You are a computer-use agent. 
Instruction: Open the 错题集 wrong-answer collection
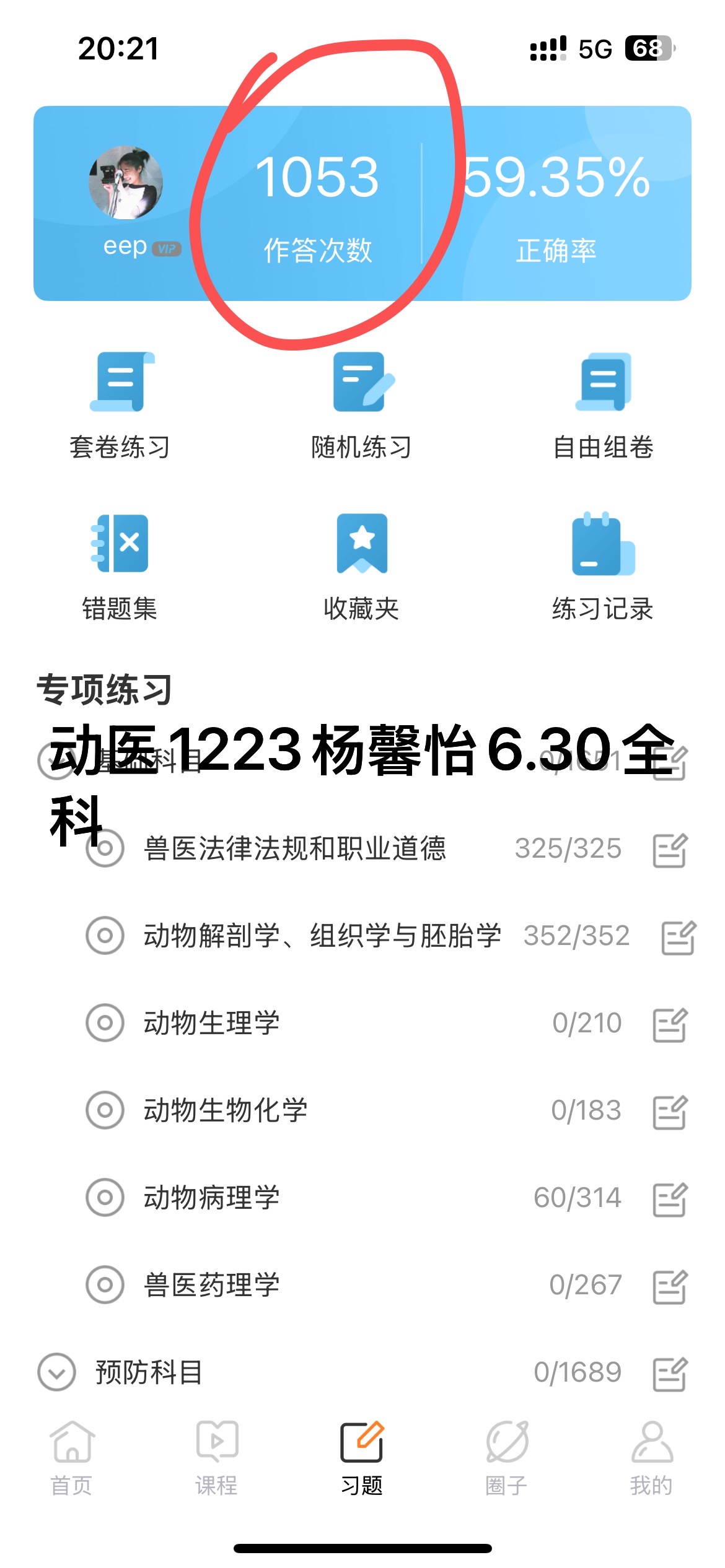120,567
